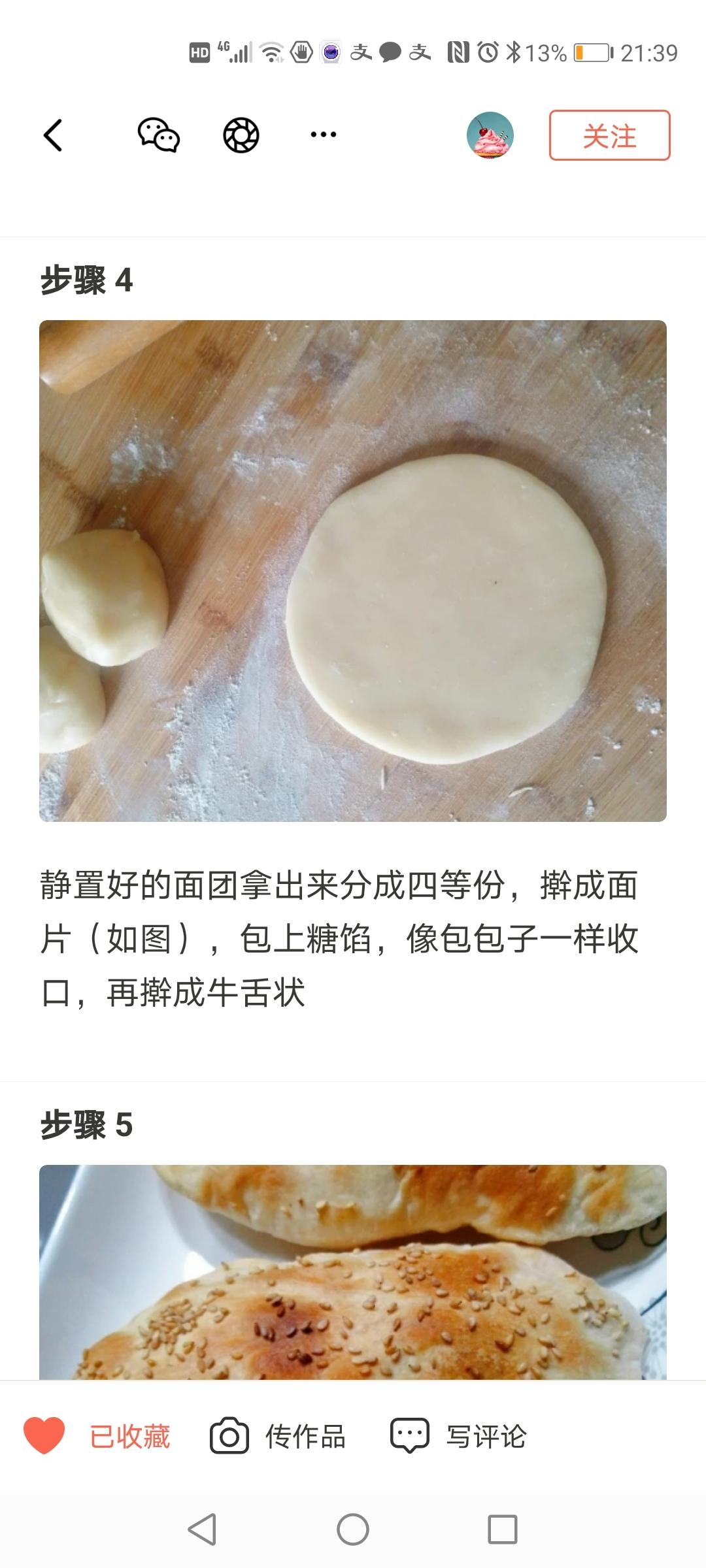Open the three-dot overflow menu

click(323, 135)
